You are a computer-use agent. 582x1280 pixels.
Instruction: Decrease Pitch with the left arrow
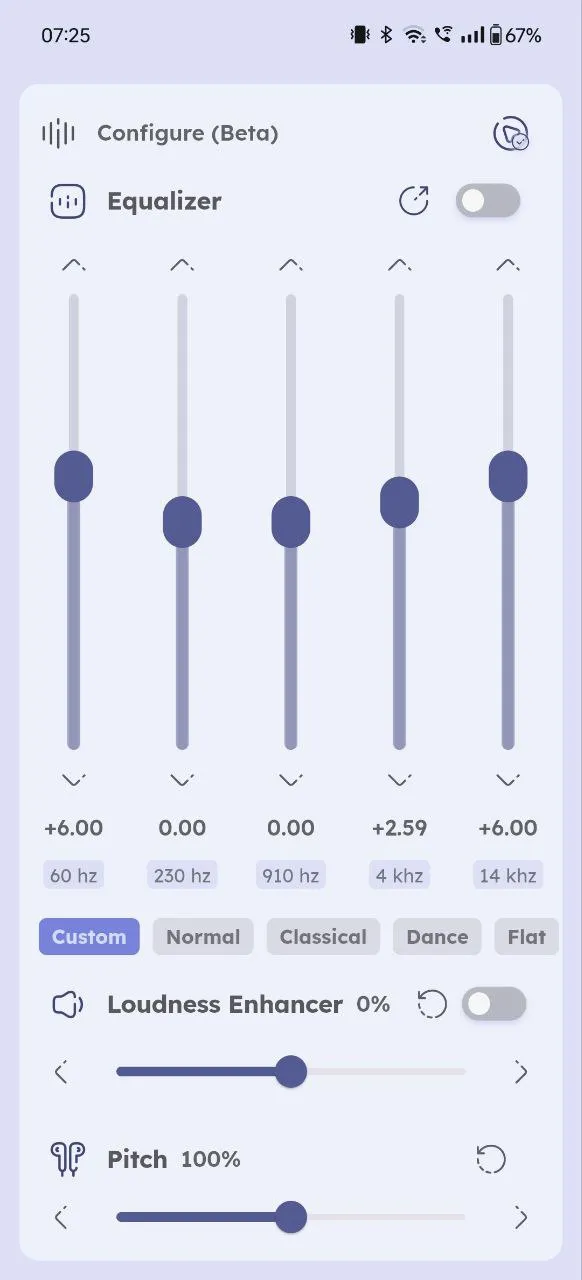click(x=61, y=1217)
